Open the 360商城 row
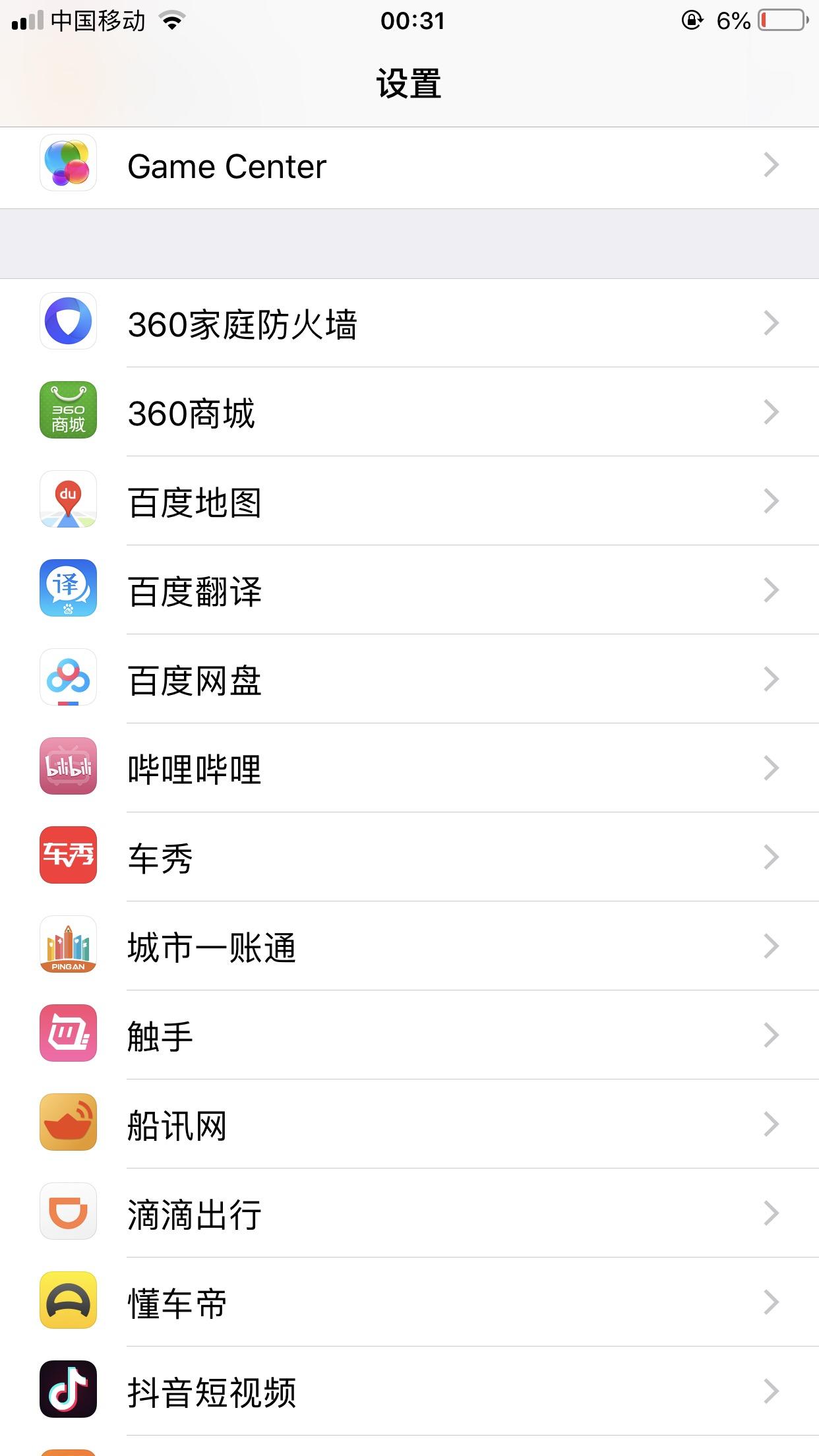The width and height of the screenshot is (819, 1456). click(x=409, y=412)
